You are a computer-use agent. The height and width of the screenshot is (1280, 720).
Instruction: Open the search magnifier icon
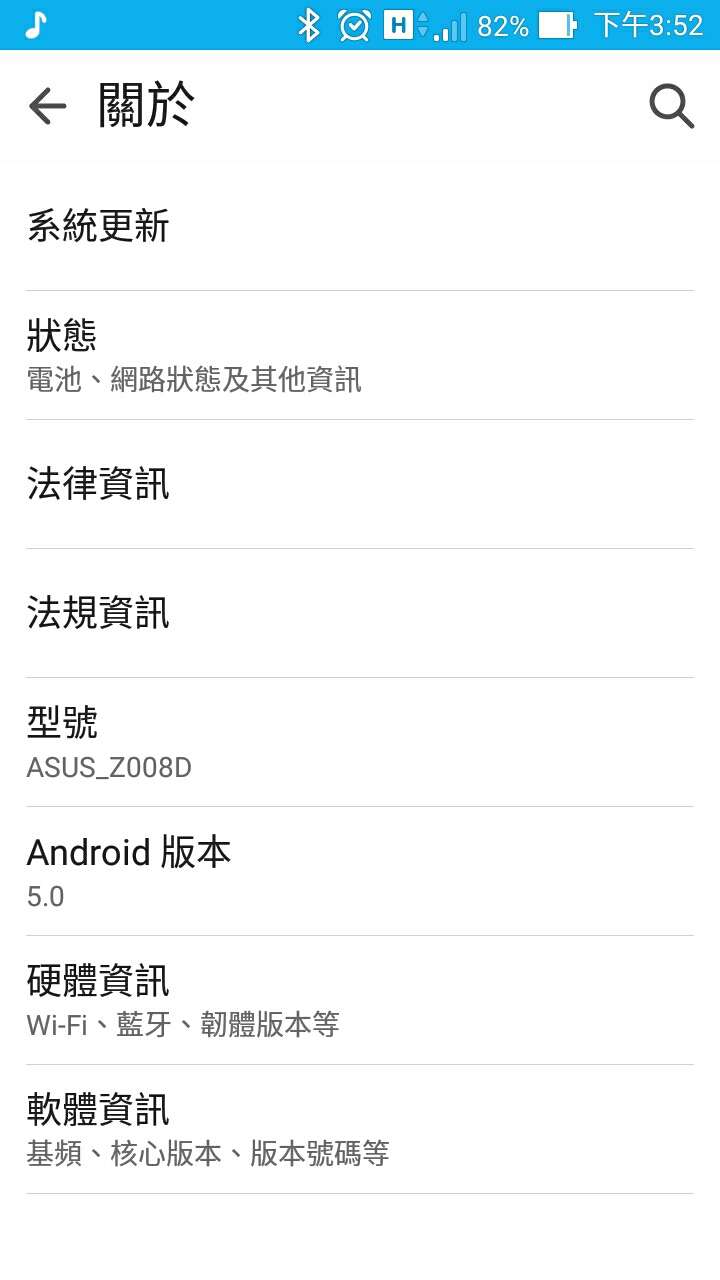(671, 105)
